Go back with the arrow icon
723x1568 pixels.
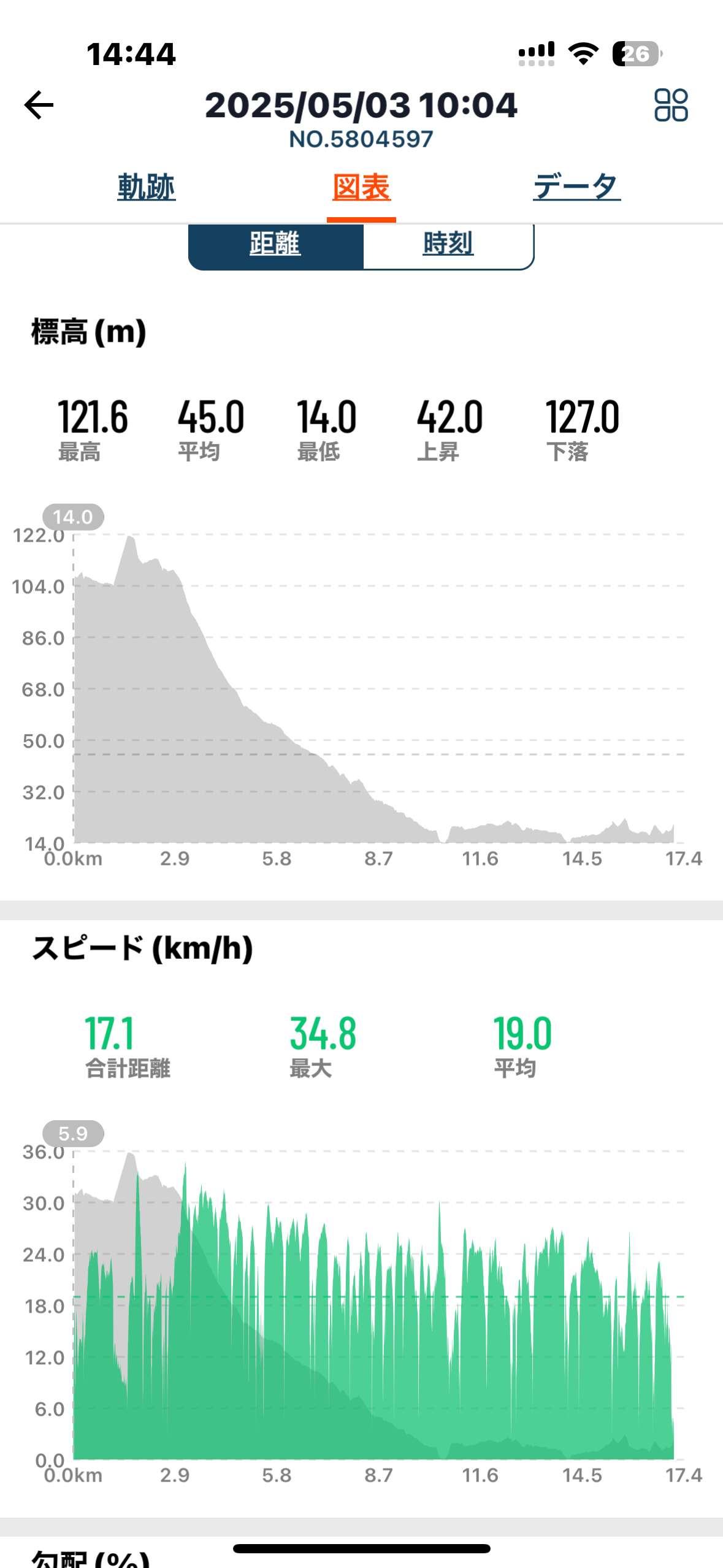(39, 106)
